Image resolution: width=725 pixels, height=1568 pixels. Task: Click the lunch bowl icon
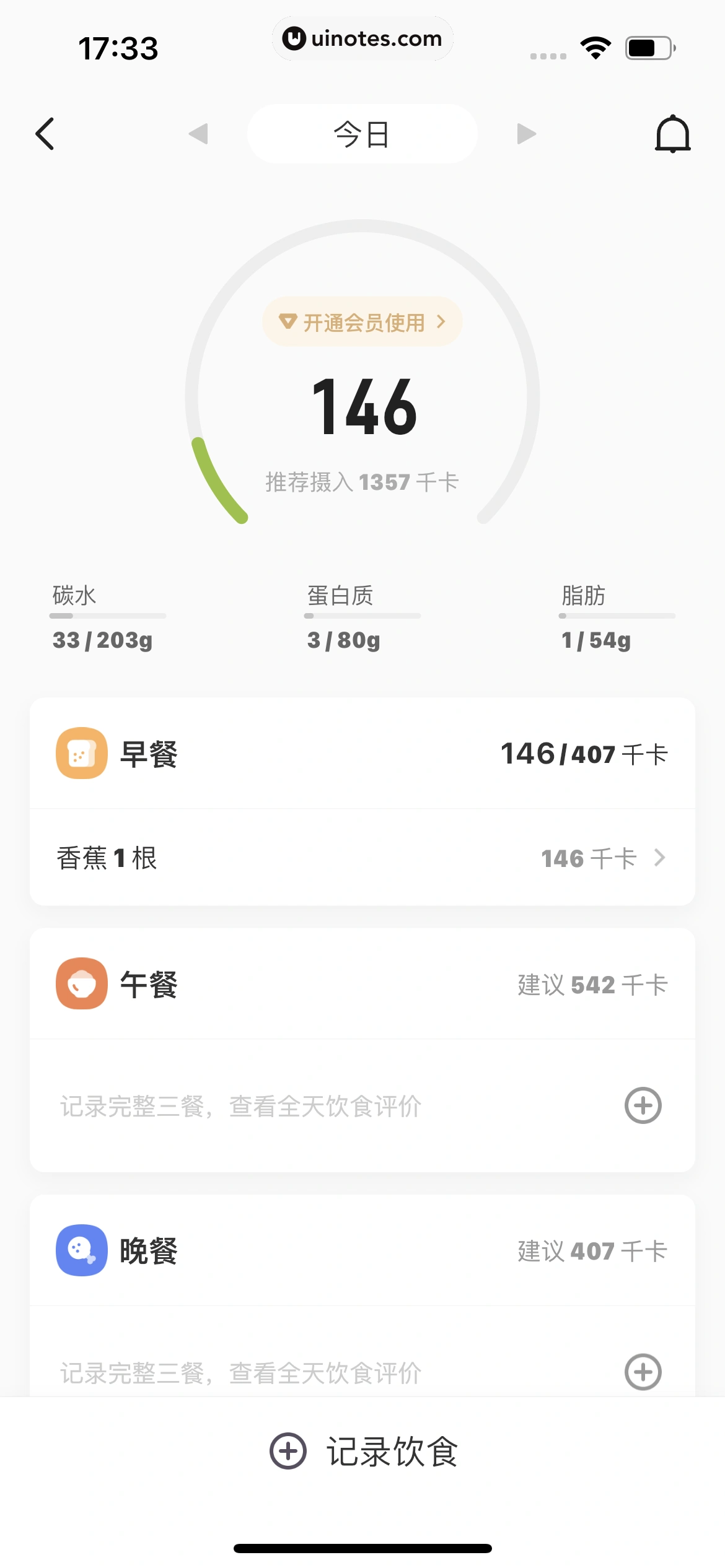click(x=81, y=983)
